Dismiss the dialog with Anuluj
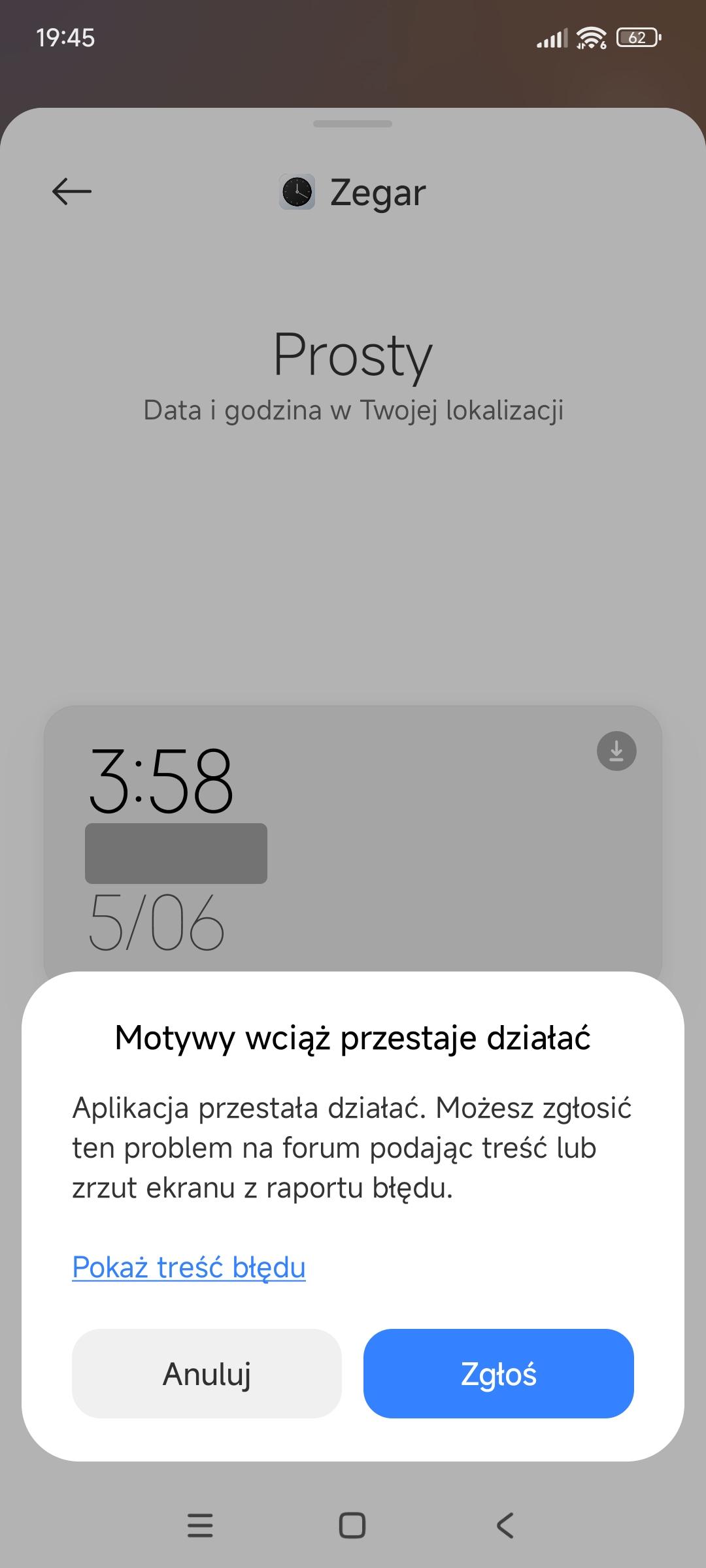The height and width of the screenshot is (1568, 706). coord(207,1374)
